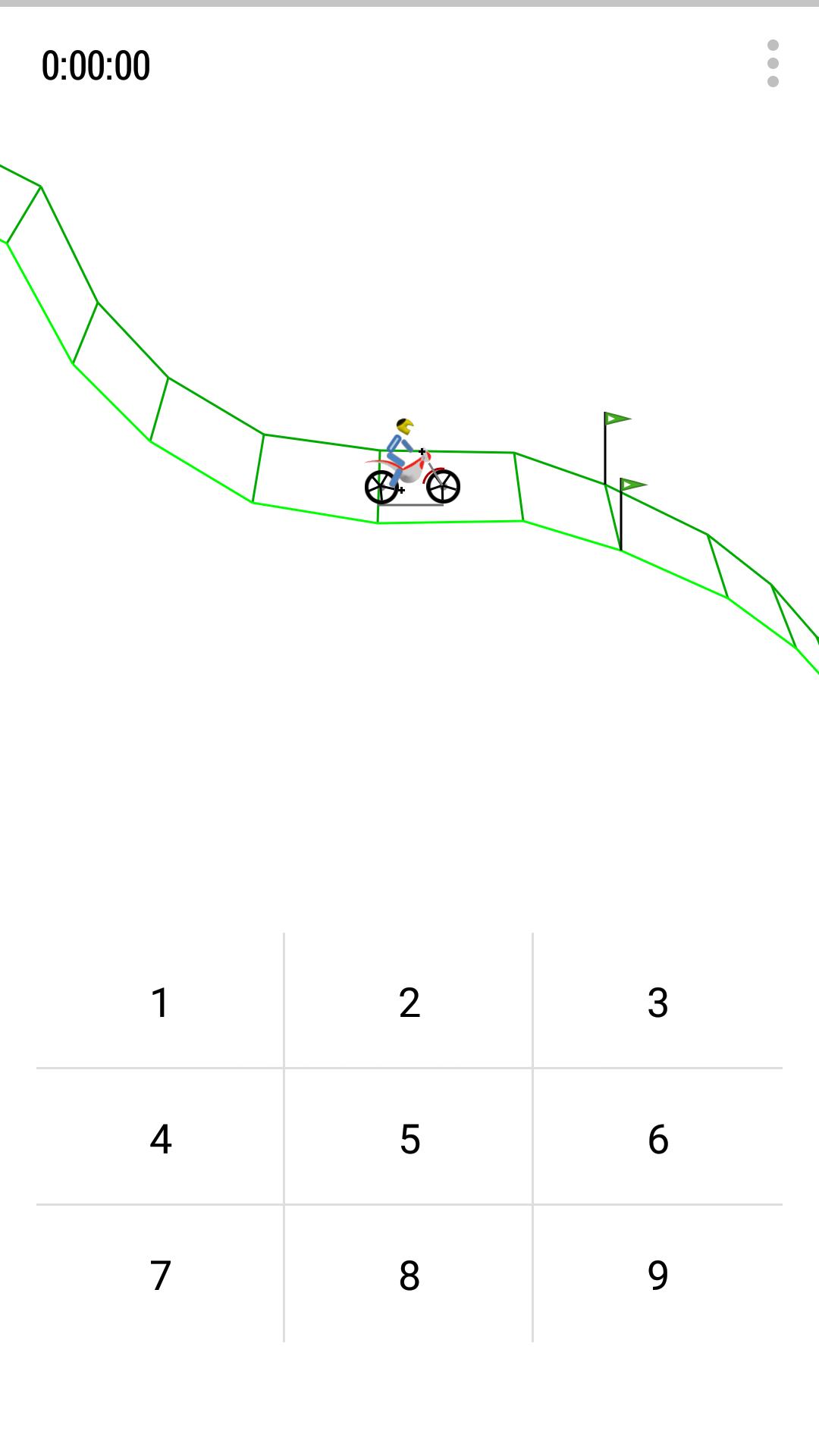Tap keypad button 1
Image resolution: width=819 pixels, height=1456 pixels.
[x=160, y=1001]
